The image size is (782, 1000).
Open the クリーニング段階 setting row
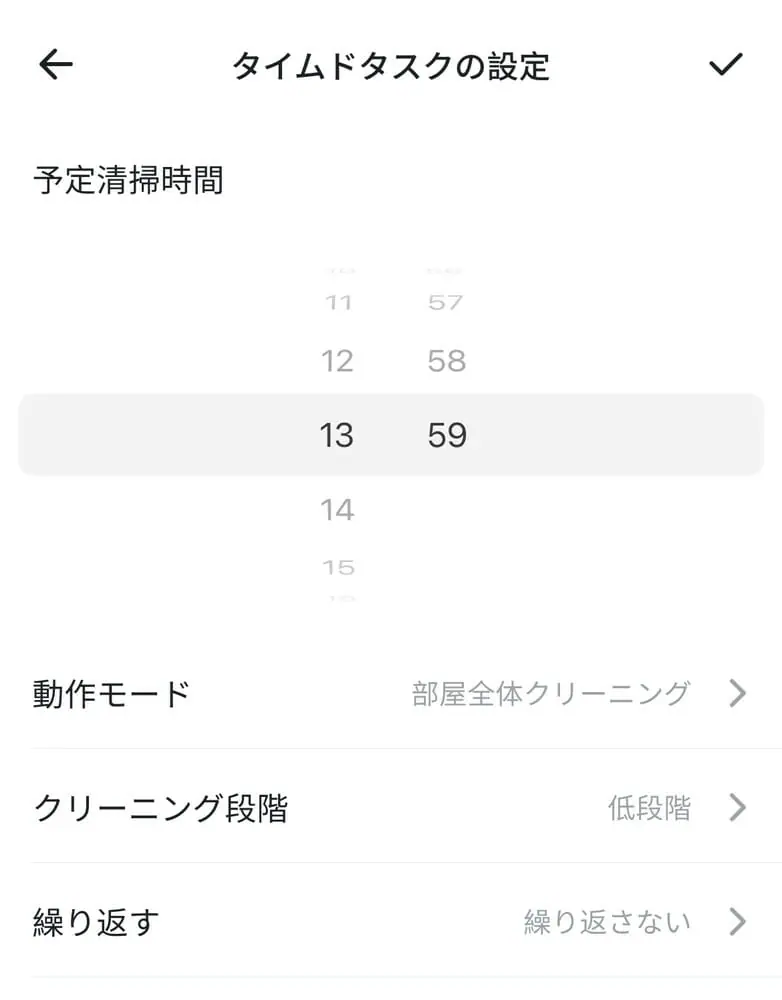pyautogui.click(x=391, y=808)
